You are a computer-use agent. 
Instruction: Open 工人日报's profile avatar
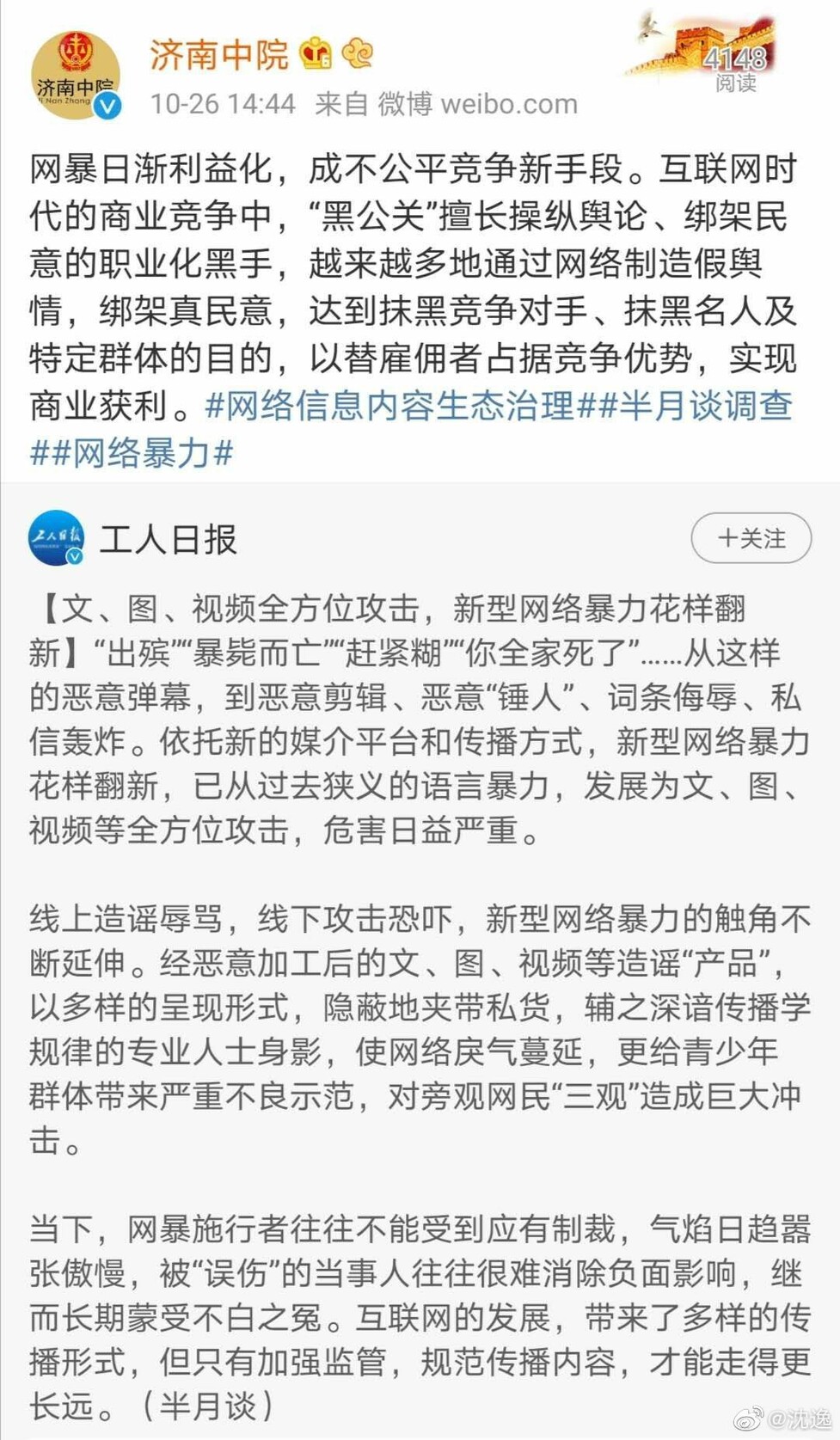pos(56,538)
